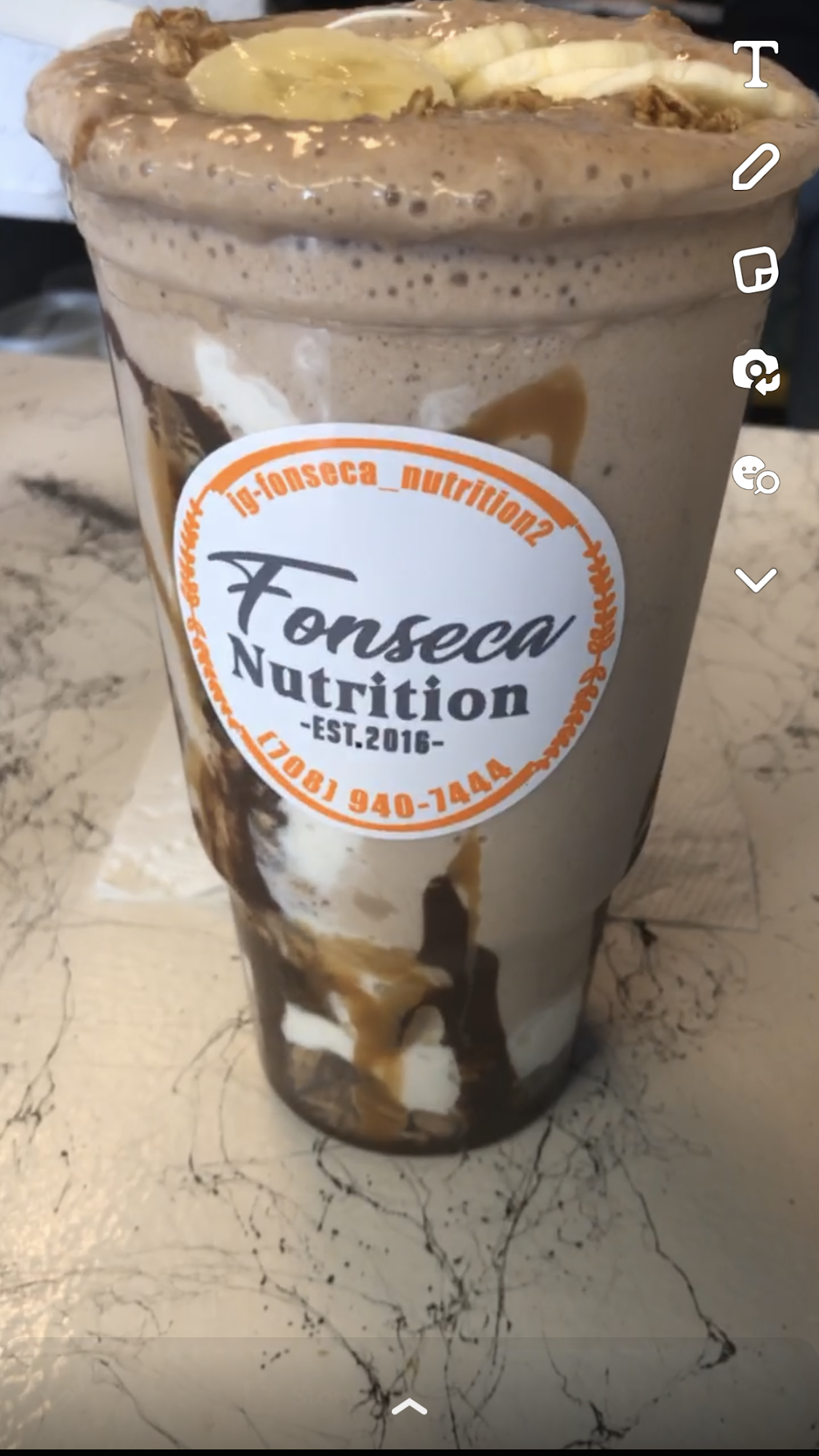Expand more editing tools with the down chevron
The width and height of the screenshot is (819, 1456).
756,580
